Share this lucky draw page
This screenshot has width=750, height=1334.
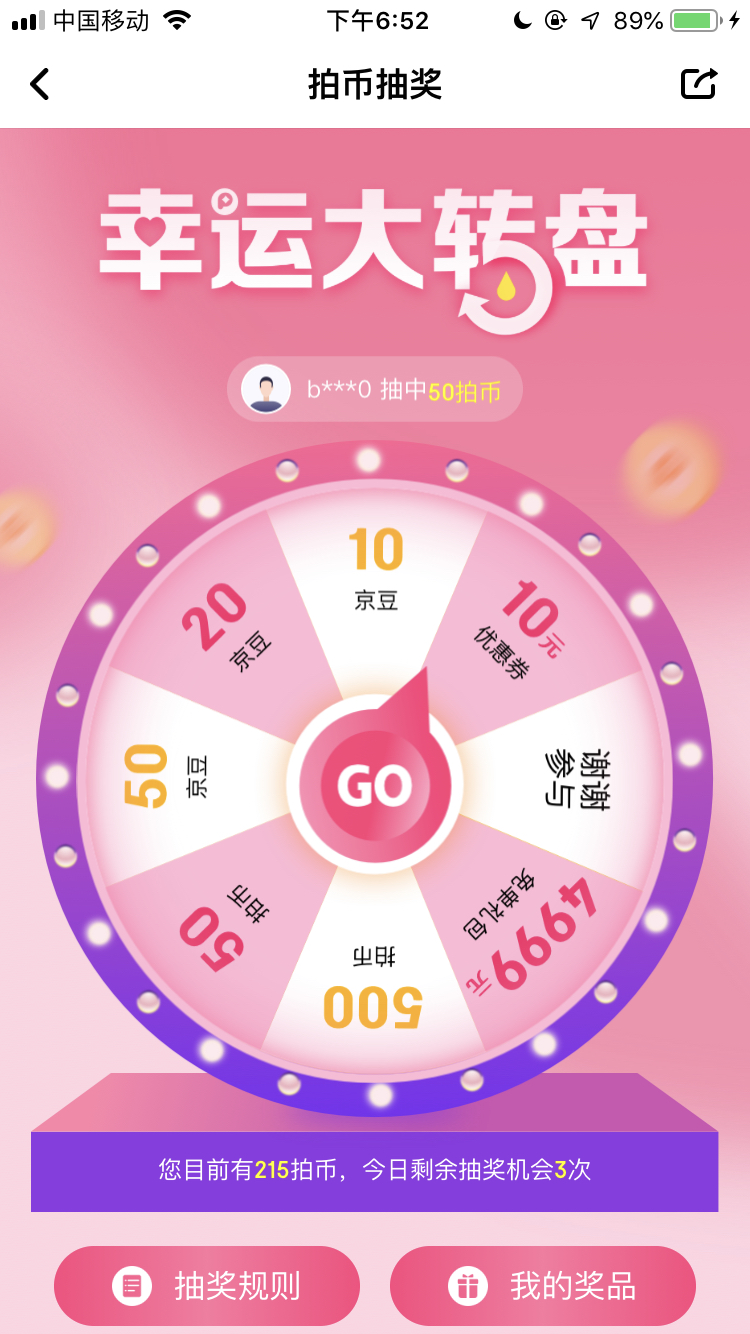pos(699,84)
